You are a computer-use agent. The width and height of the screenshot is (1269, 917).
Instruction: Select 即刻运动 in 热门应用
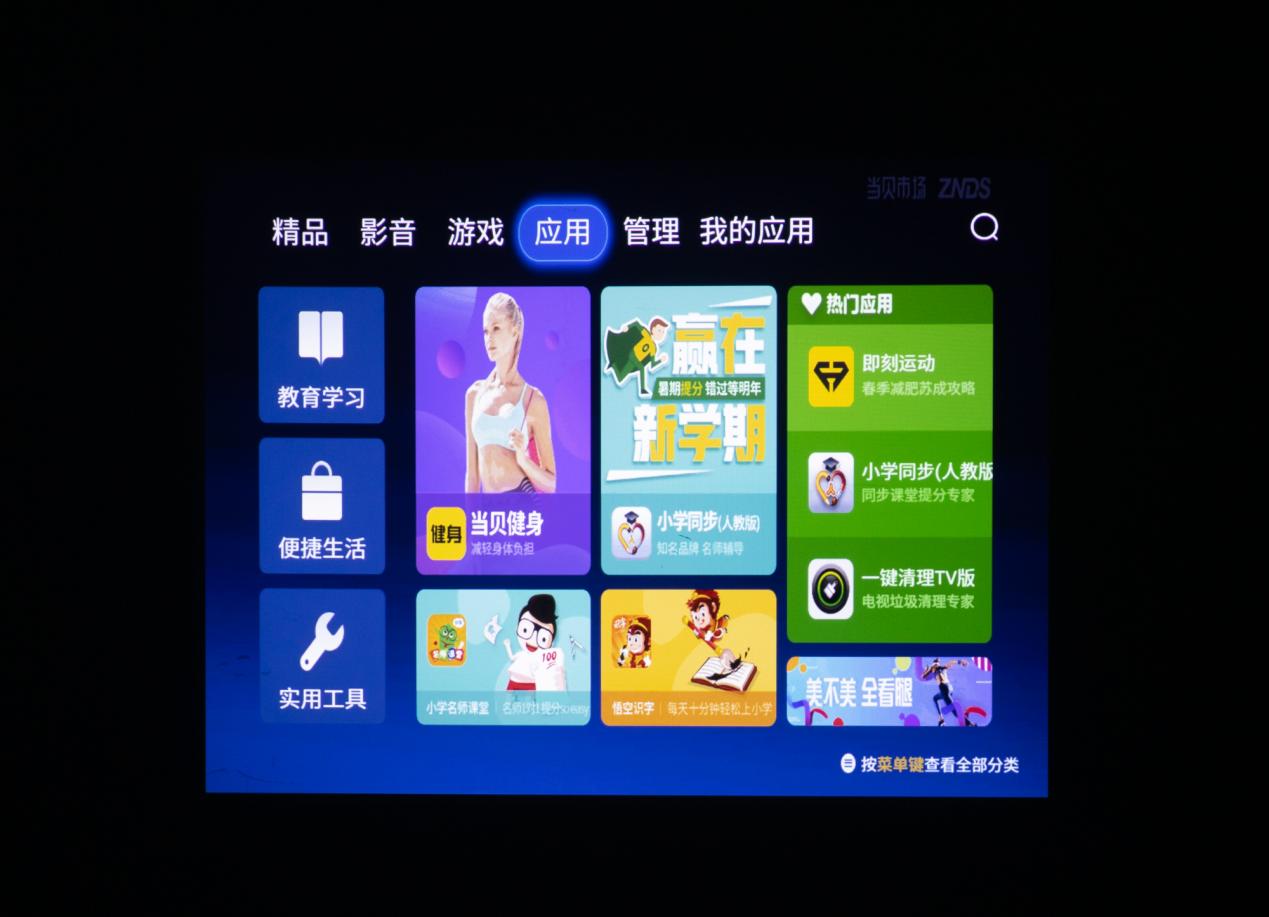(889, 377)
